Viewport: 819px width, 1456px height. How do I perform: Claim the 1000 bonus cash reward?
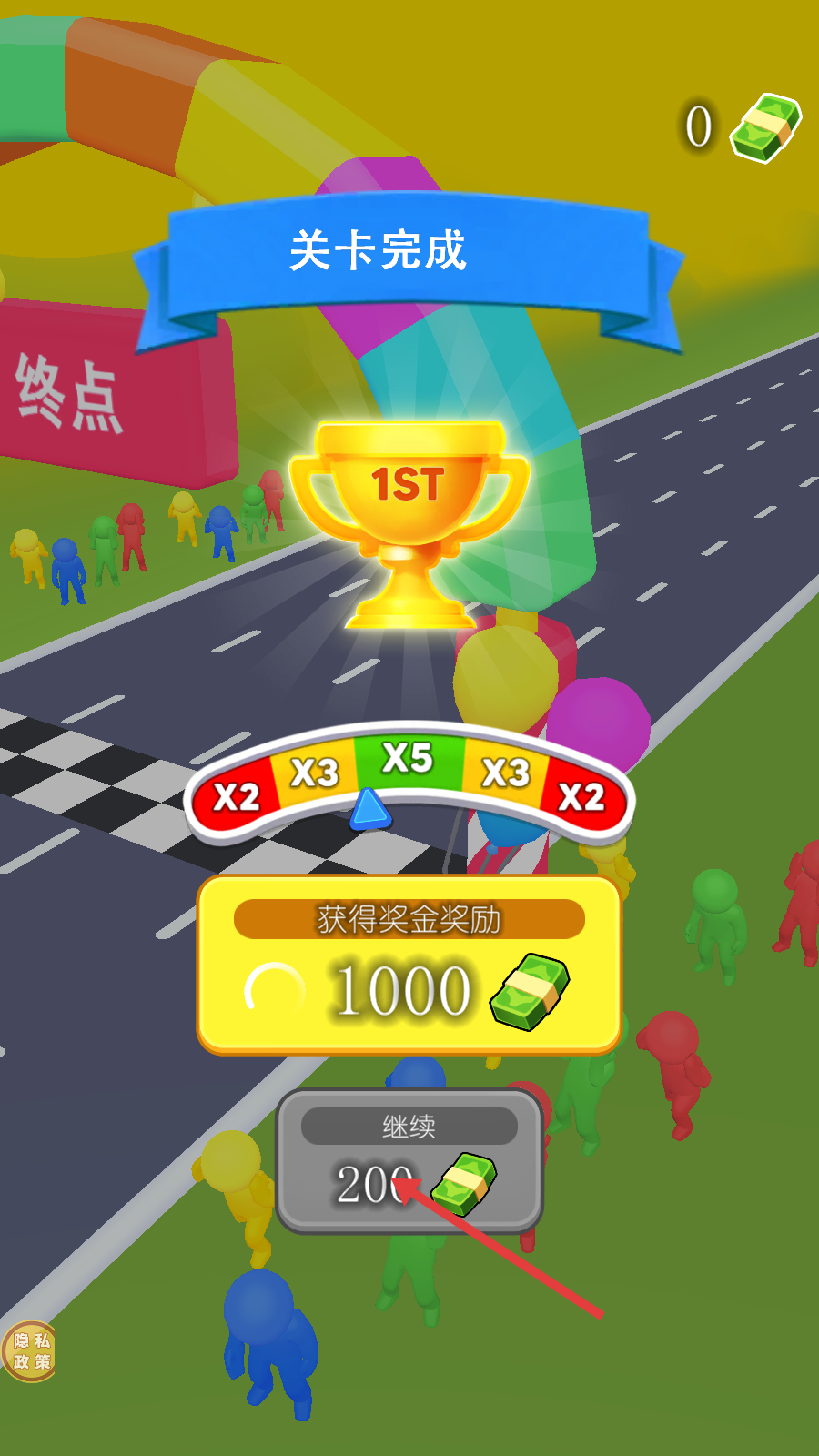tap(409, 965)
